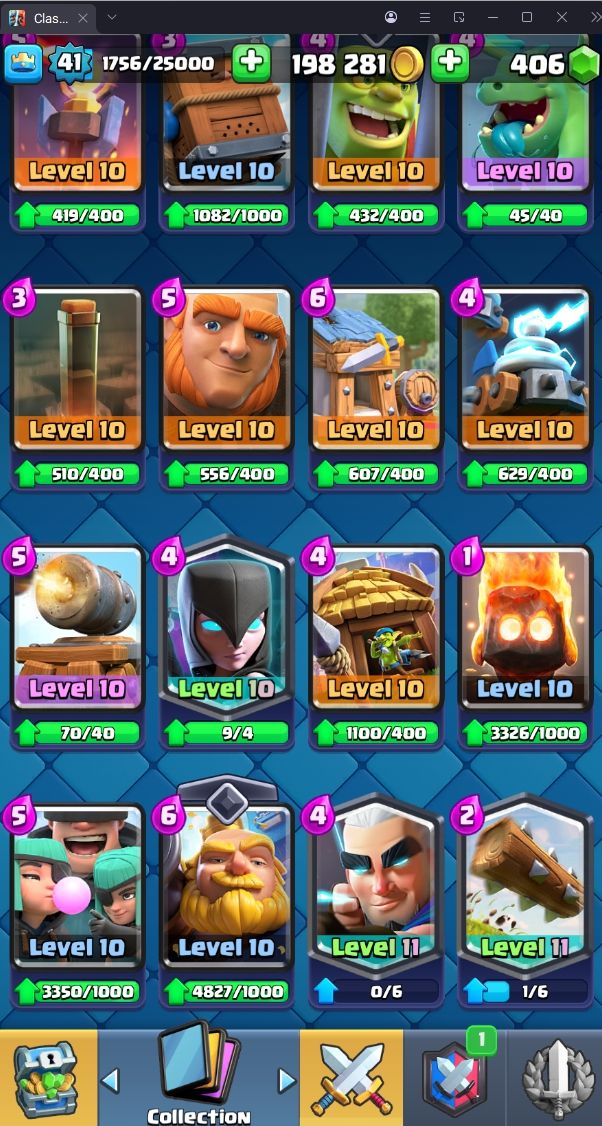The width and height of the screenshot is (602, 1126).
Task: Switch to the Events trophy sword tab
Action: (x=556, y=1078)
